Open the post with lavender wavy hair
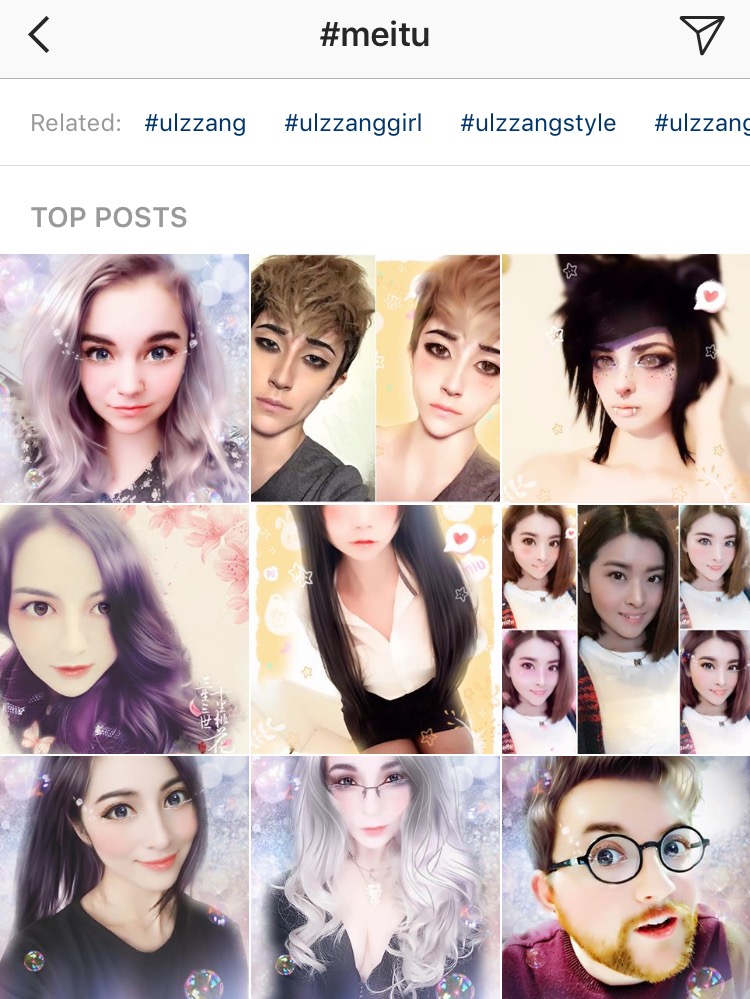The image size is (750, 999). click(x=124, y=378)
